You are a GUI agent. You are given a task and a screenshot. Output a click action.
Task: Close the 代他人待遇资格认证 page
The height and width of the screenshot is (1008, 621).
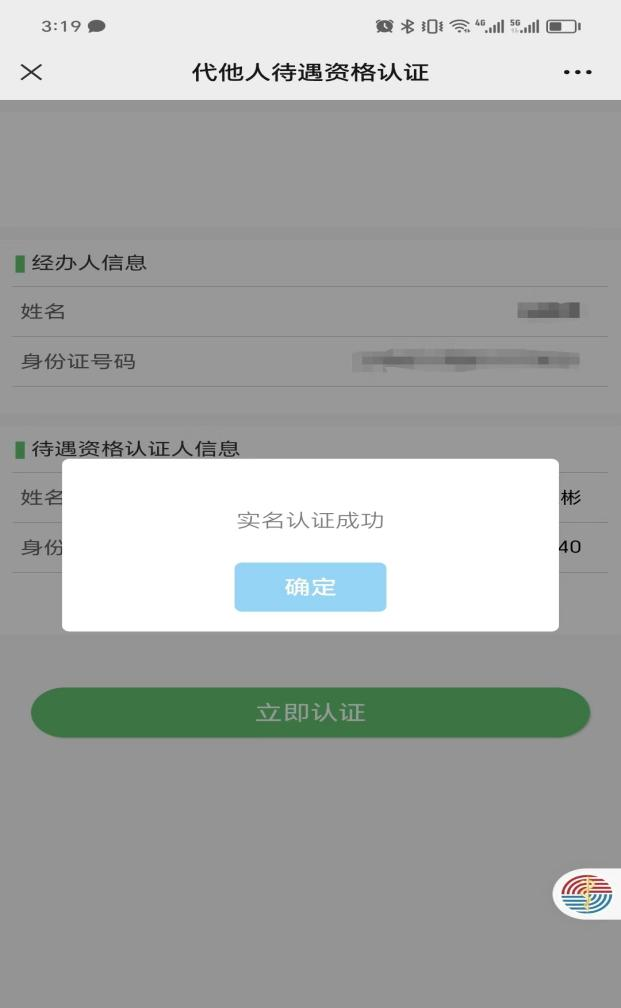32,72
